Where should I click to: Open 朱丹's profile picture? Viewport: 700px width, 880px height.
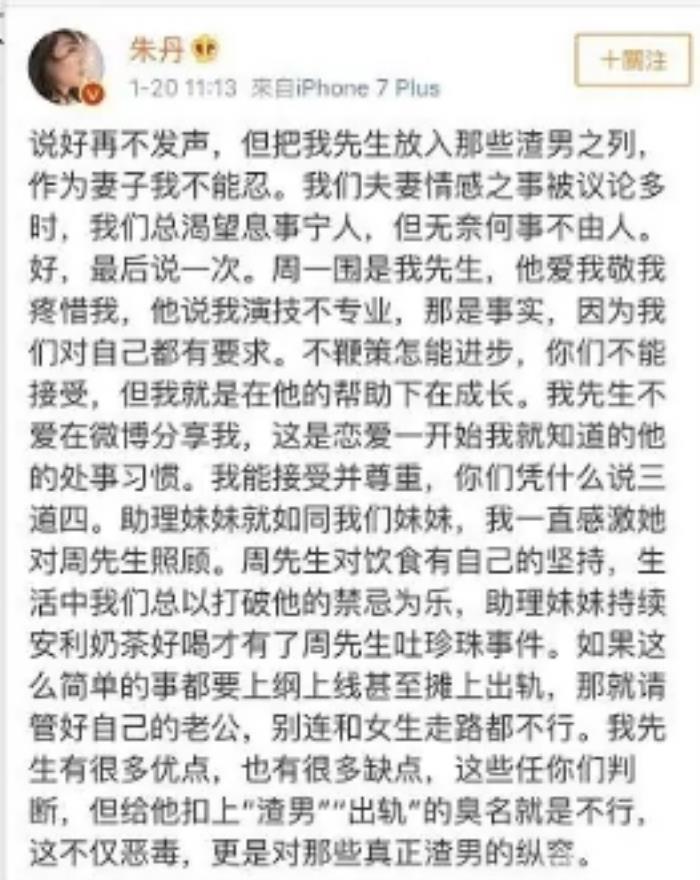[66, 66]
